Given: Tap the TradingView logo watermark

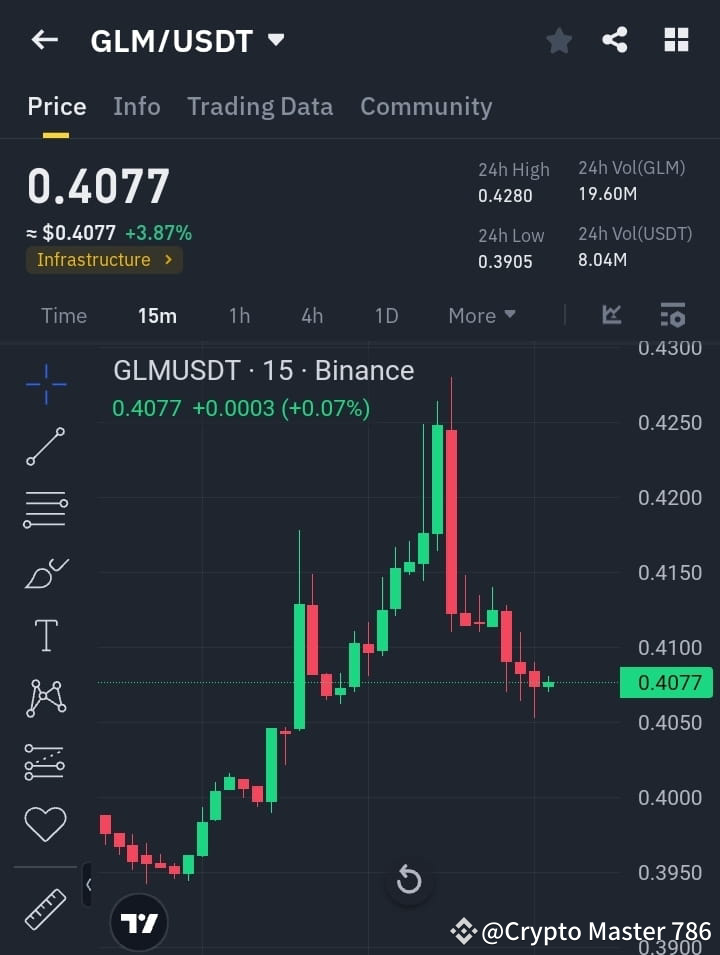Looking at the screenshot, I should coord(139,921).
